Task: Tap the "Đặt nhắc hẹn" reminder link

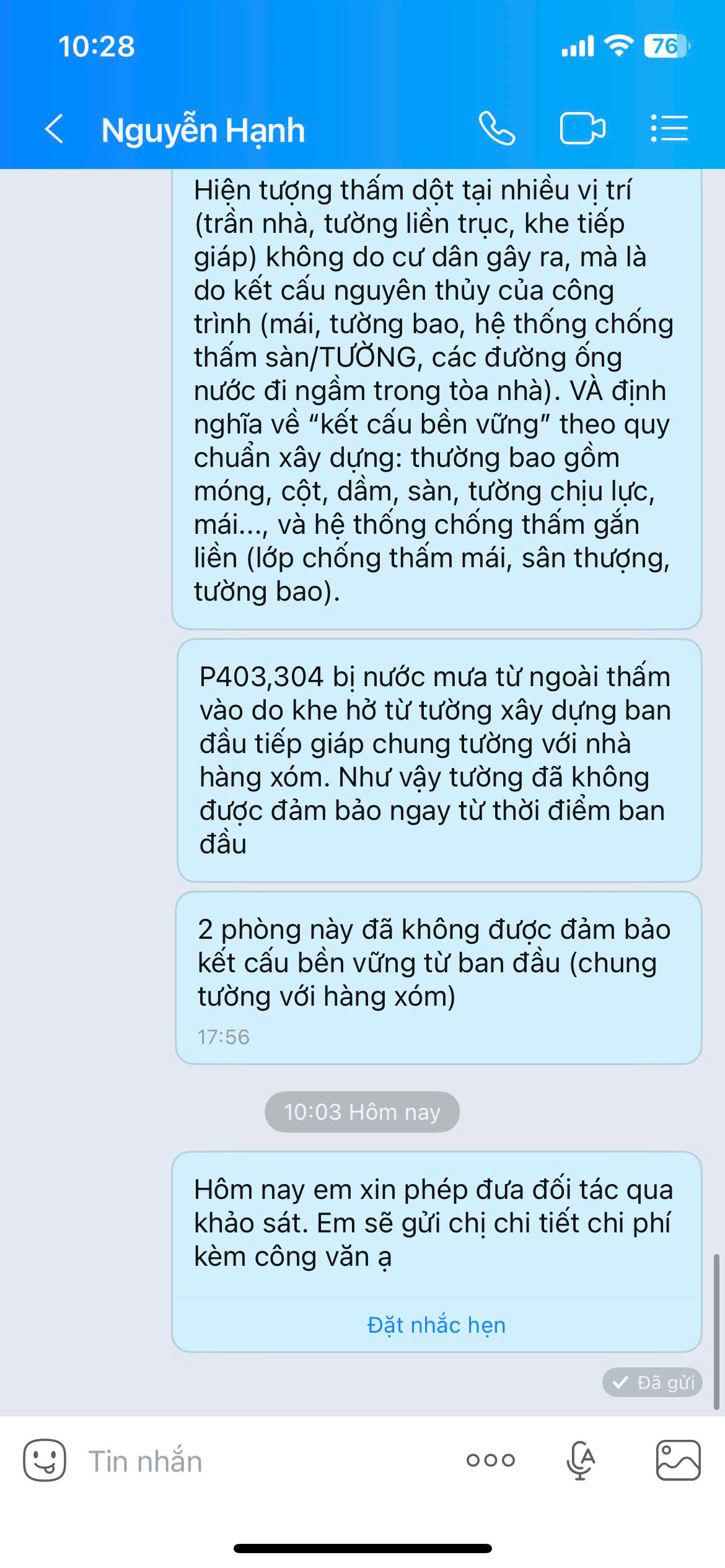Action: 436,1325
